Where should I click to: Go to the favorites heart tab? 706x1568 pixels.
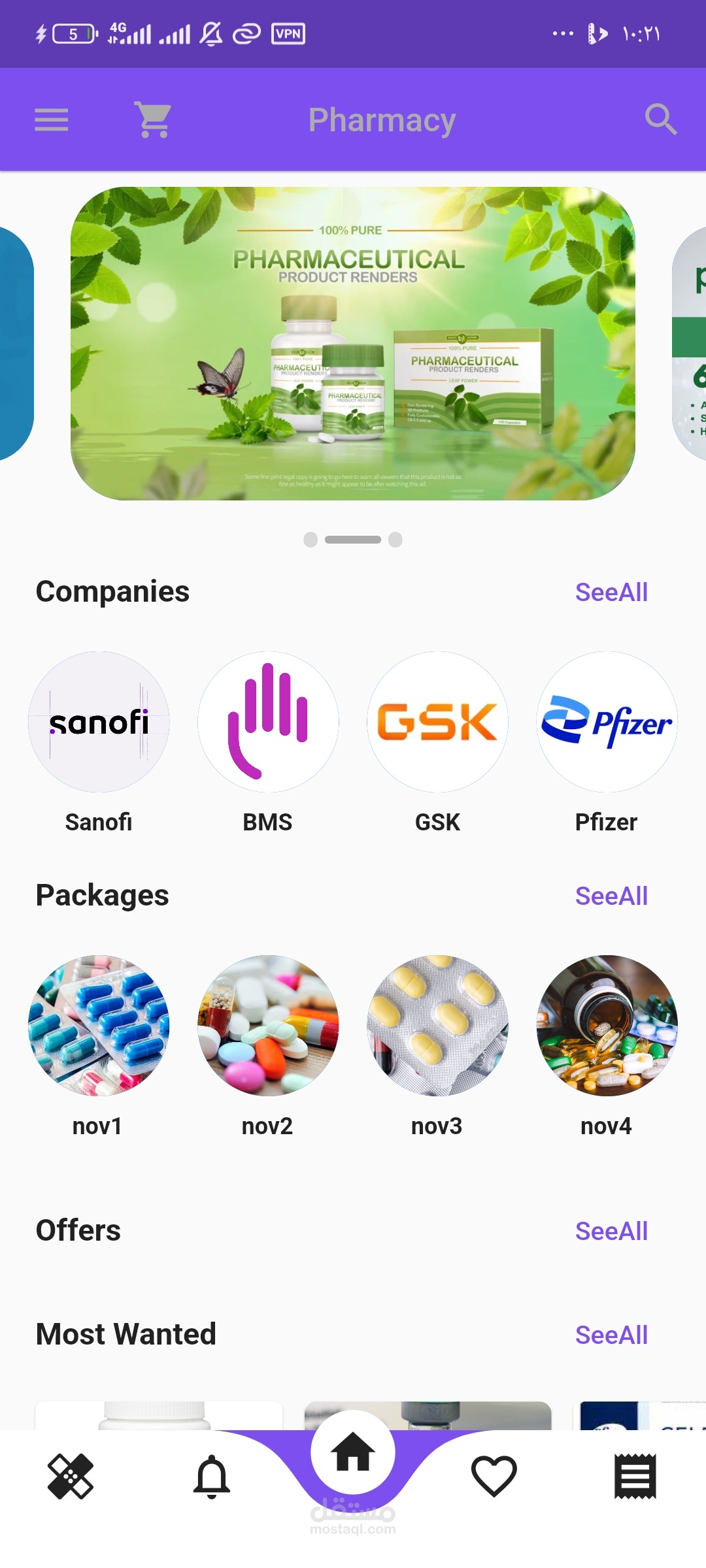494,1477
